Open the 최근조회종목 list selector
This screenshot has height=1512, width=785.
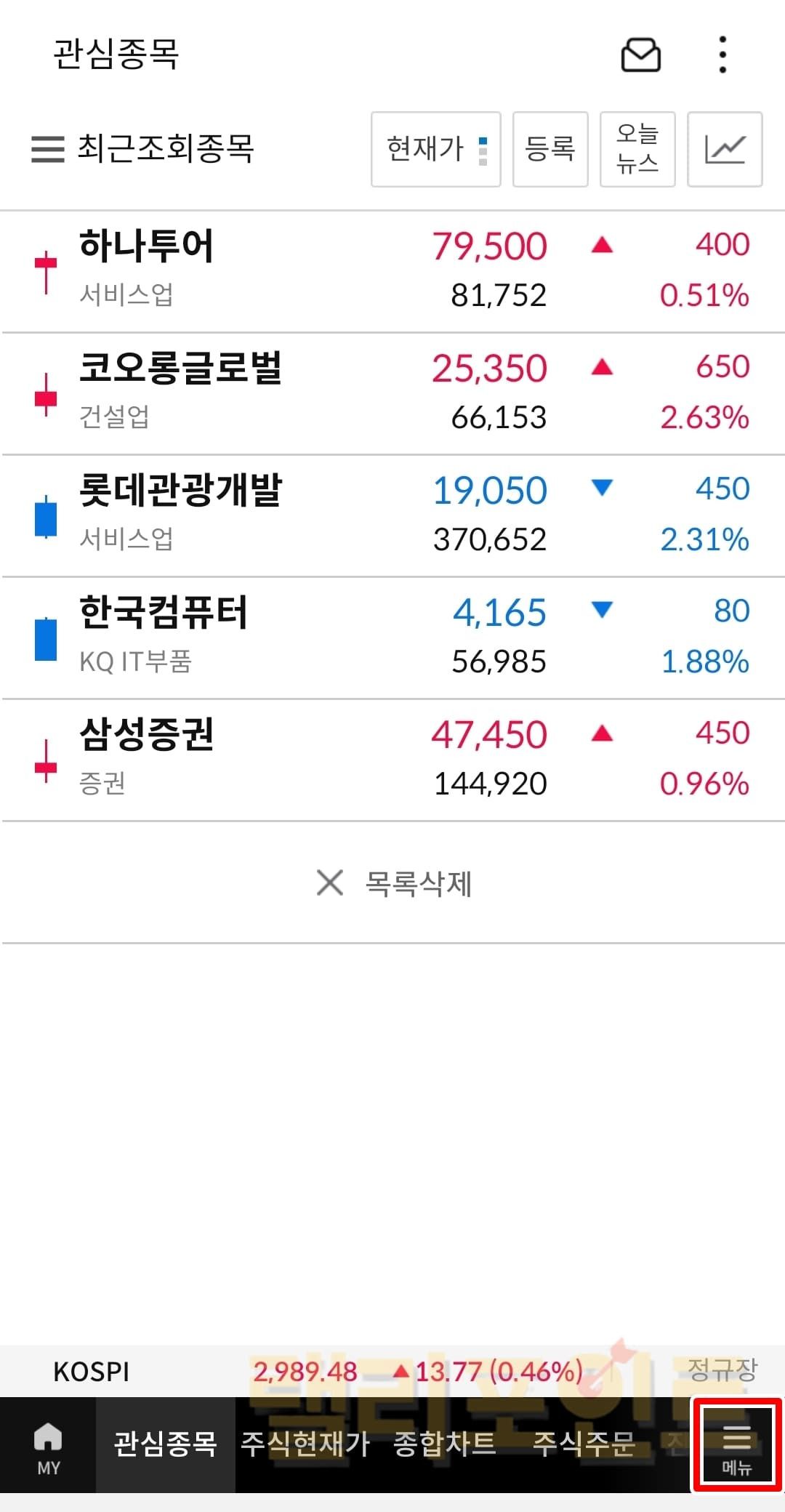[x=143, y=149]
